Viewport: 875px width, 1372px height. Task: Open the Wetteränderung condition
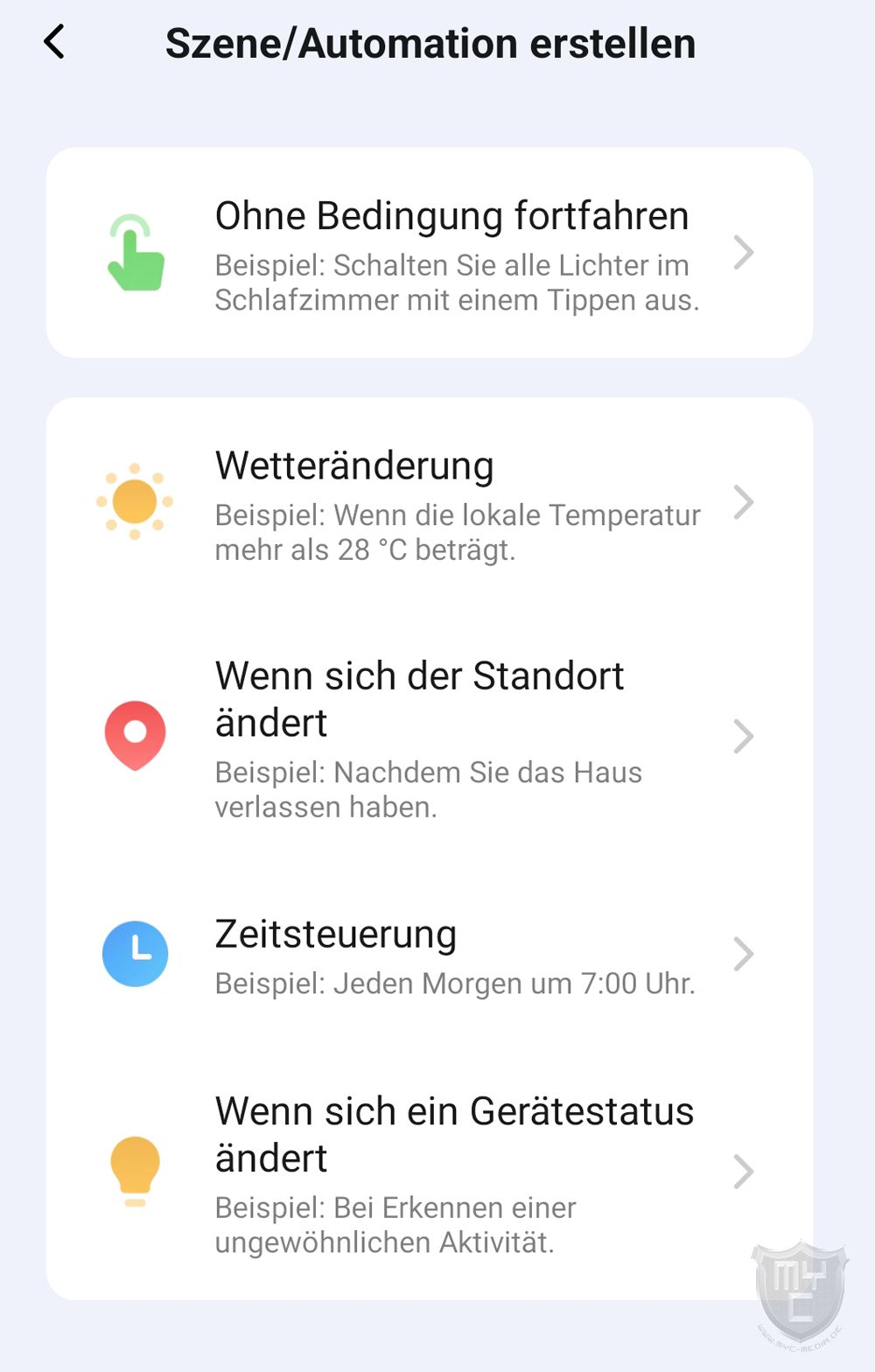(429, 503)
